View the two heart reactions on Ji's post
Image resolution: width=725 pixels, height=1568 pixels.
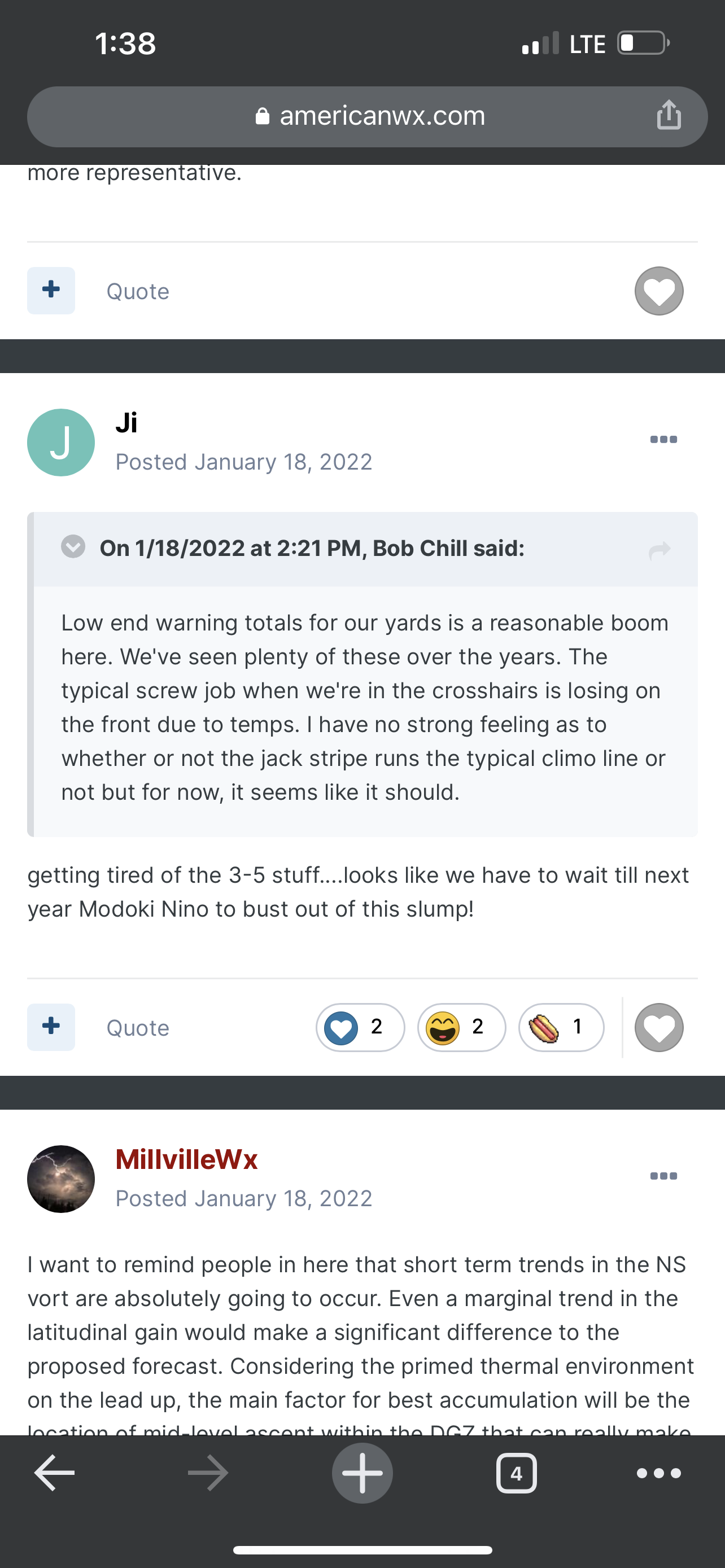(360, 1027)
